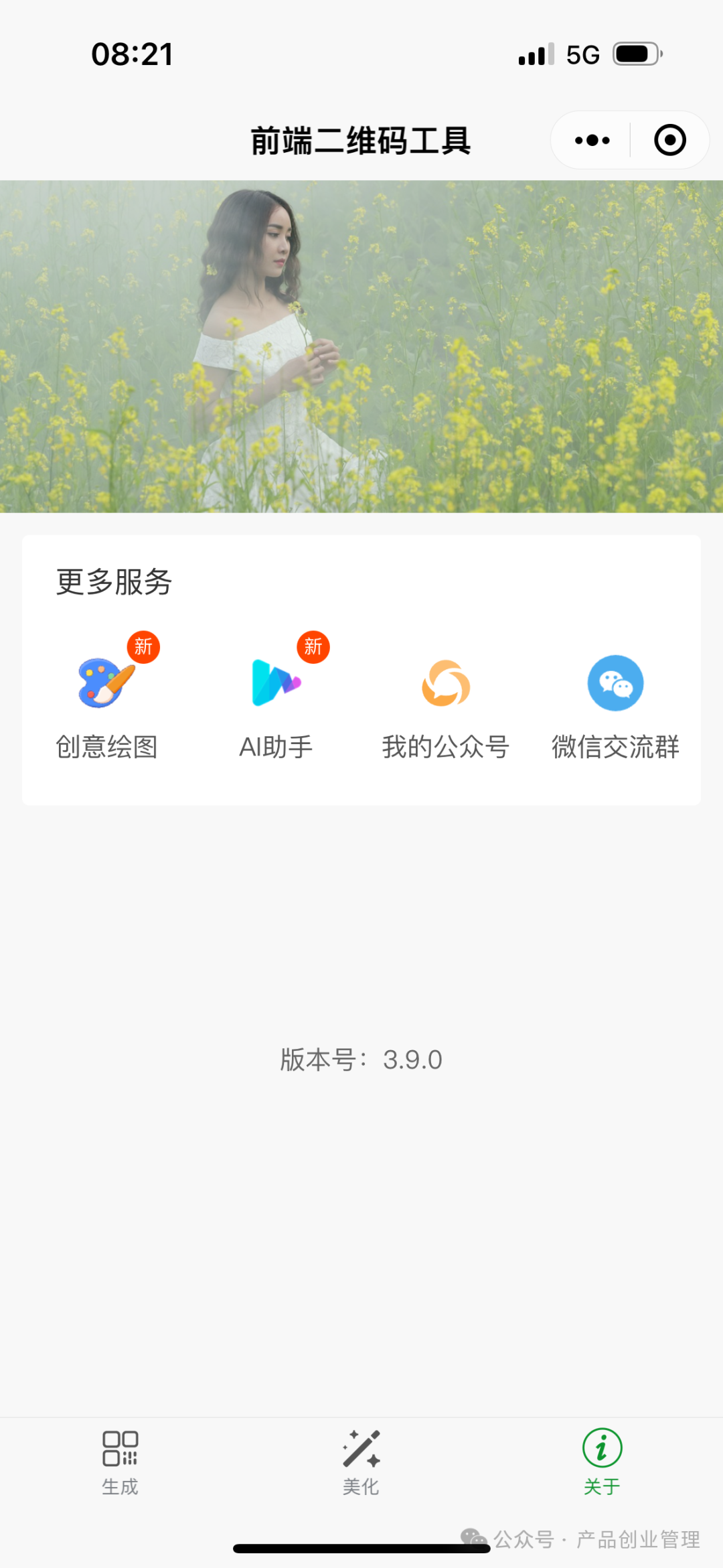The width and height of the screenshot is (723, 1568).
Task: Open the 创意绘图 service
Action: [x=107, y=702]
